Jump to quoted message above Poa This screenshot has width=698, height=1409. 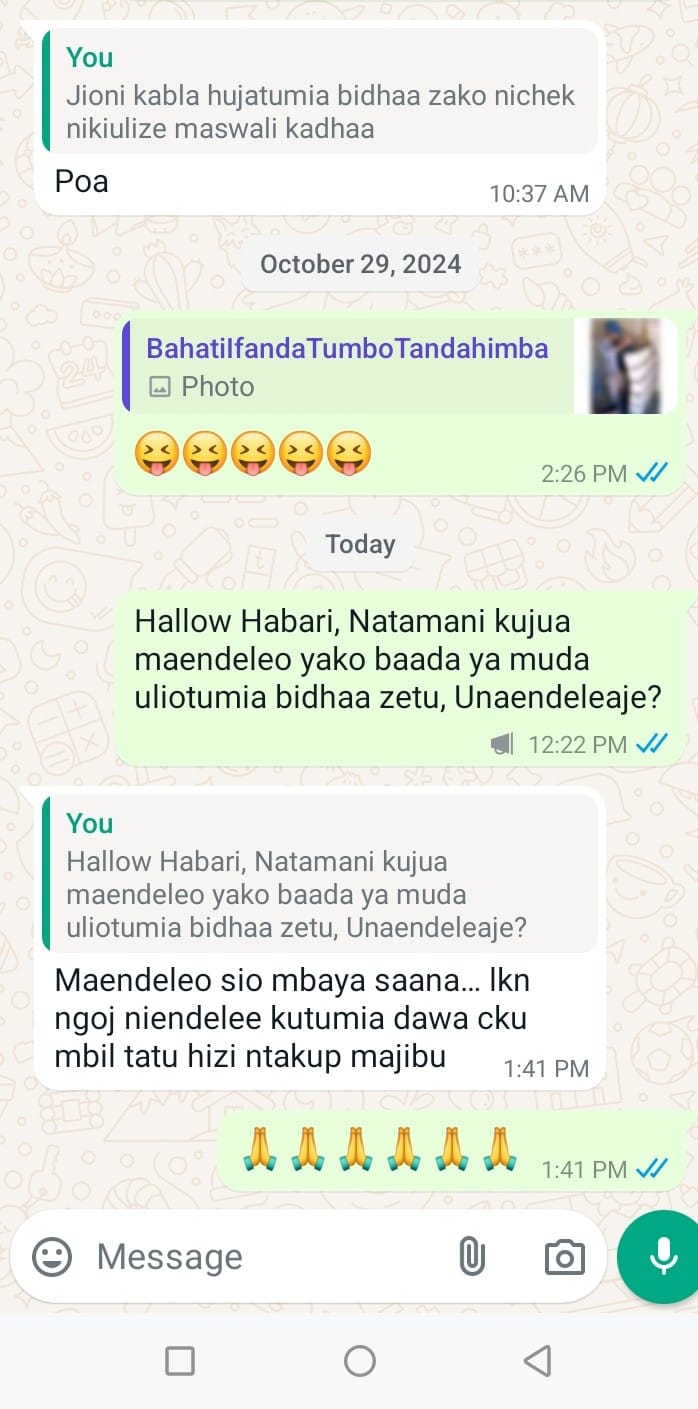point(320,93)
